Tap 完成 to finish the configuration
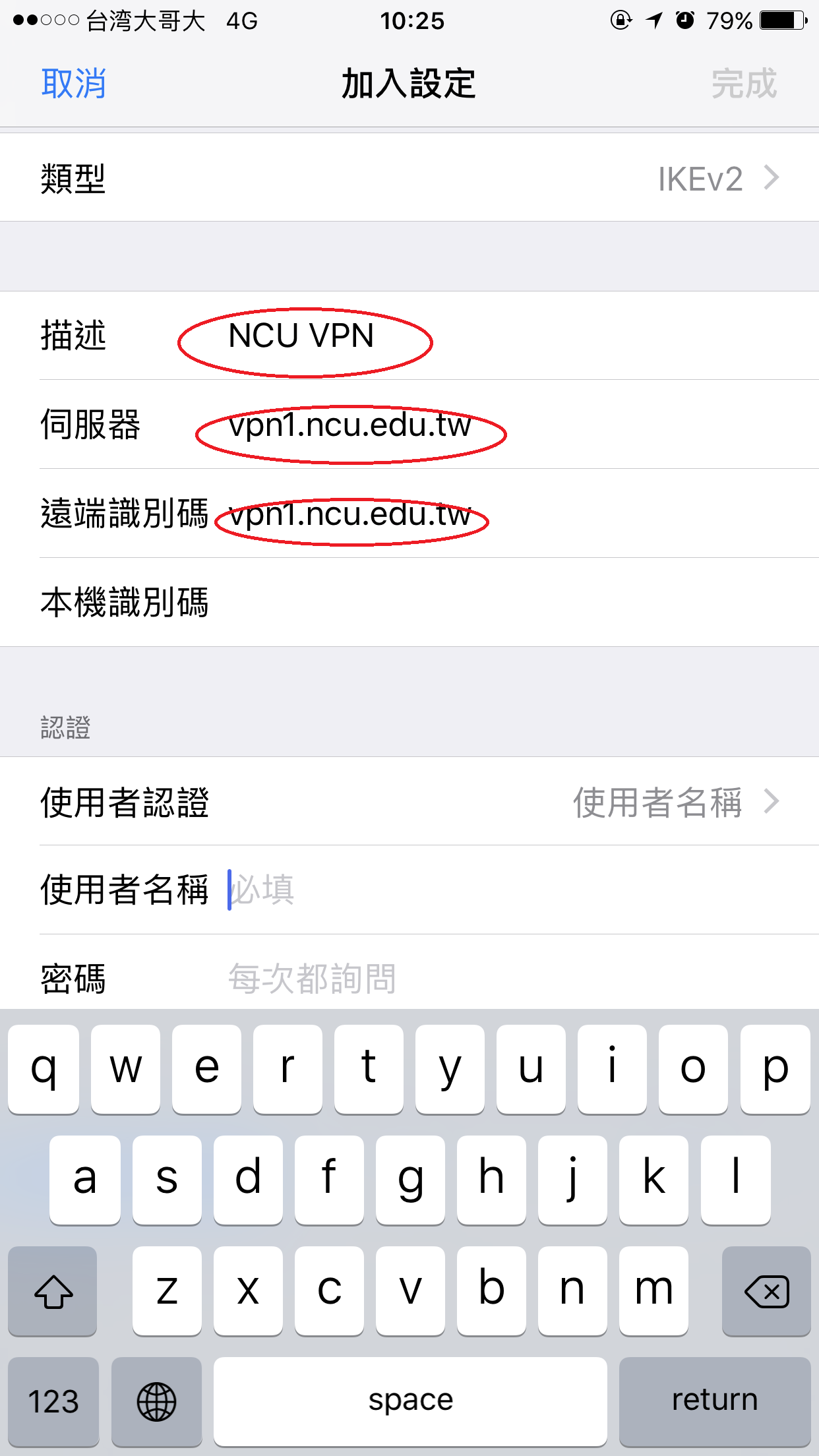Screen dimensions: 819x1456 click(x=743, y=84)
